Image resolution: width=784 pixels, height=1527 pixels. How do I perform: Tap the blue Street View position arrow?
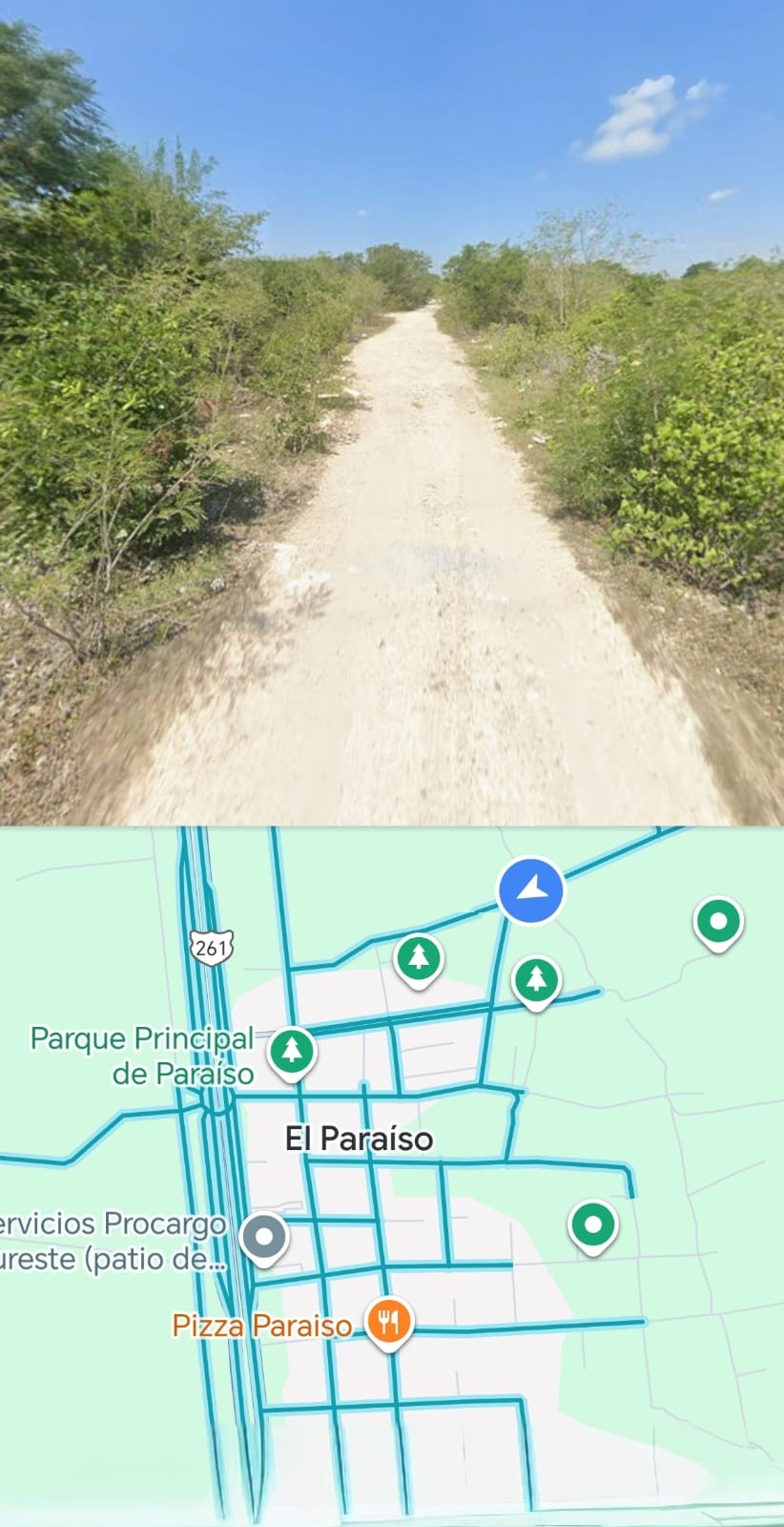tap(531, 890)
